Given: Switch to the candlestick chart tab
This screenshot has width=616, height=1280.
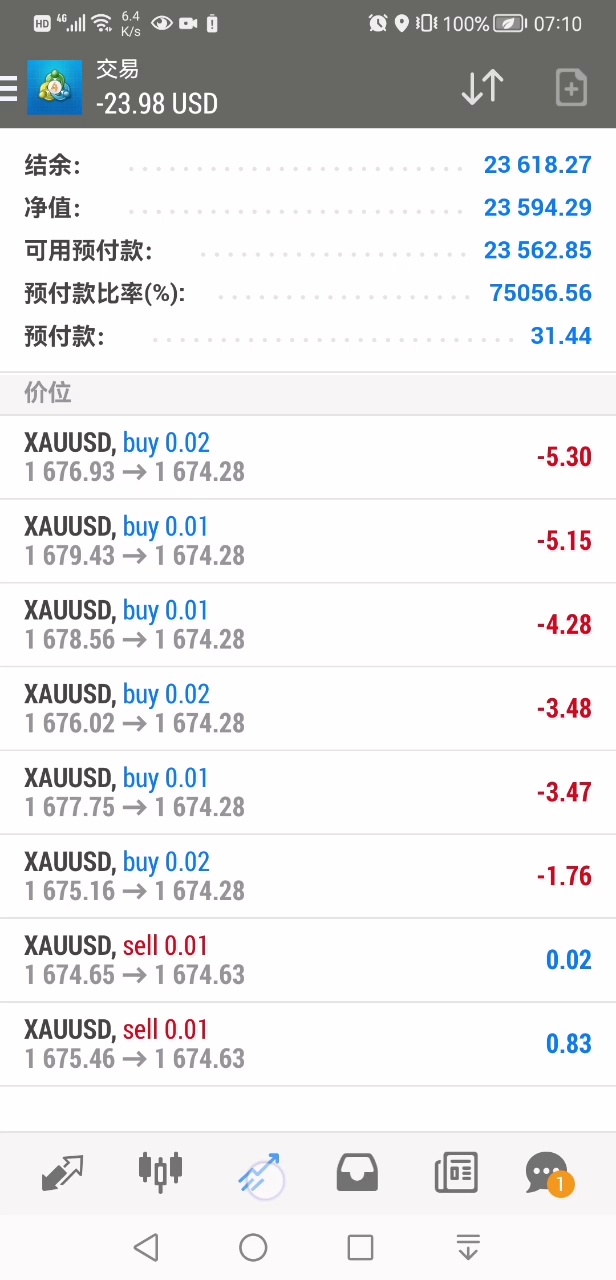Looking at the screenshot, I should tap(160, 1172).
